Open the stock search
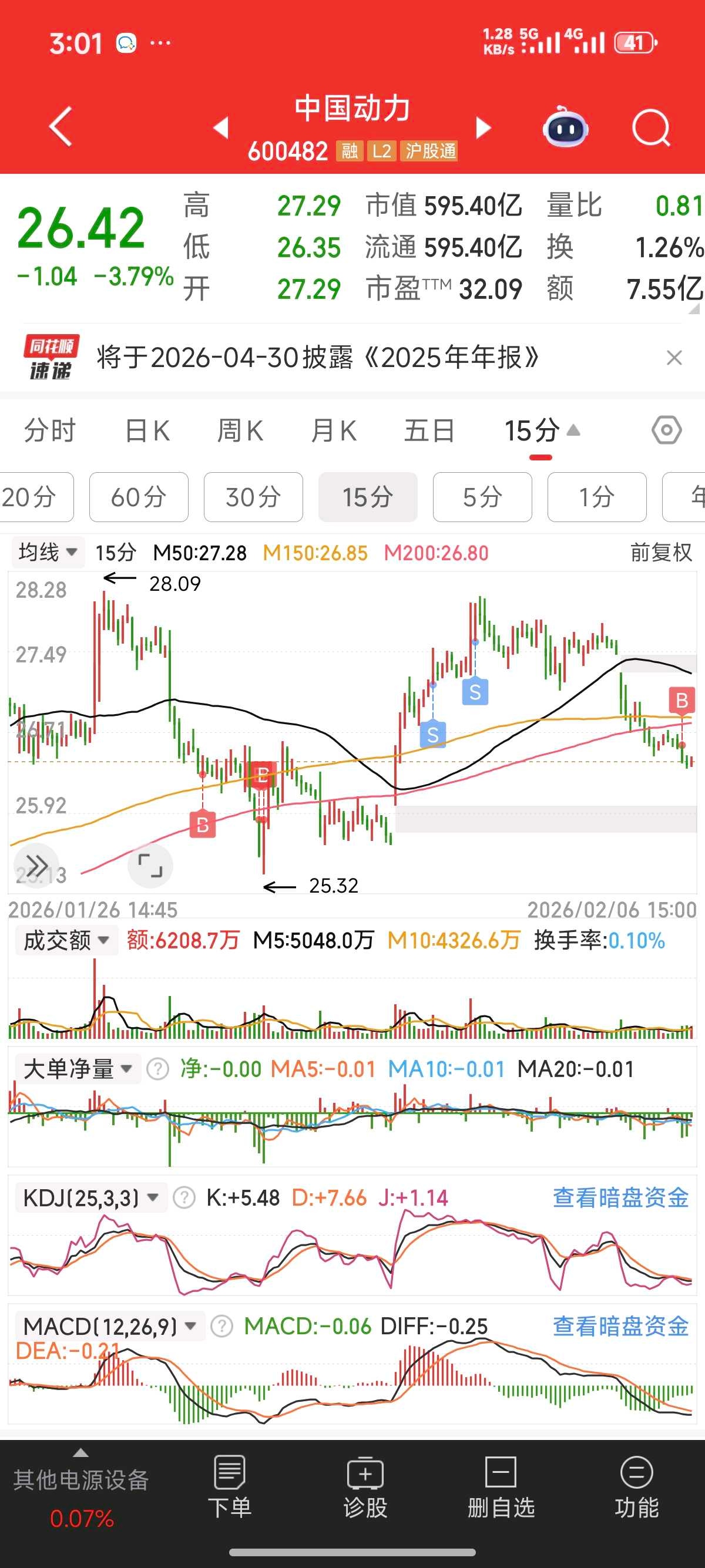The height and width of the screenshot is (1568, 705). click(651, 128)
